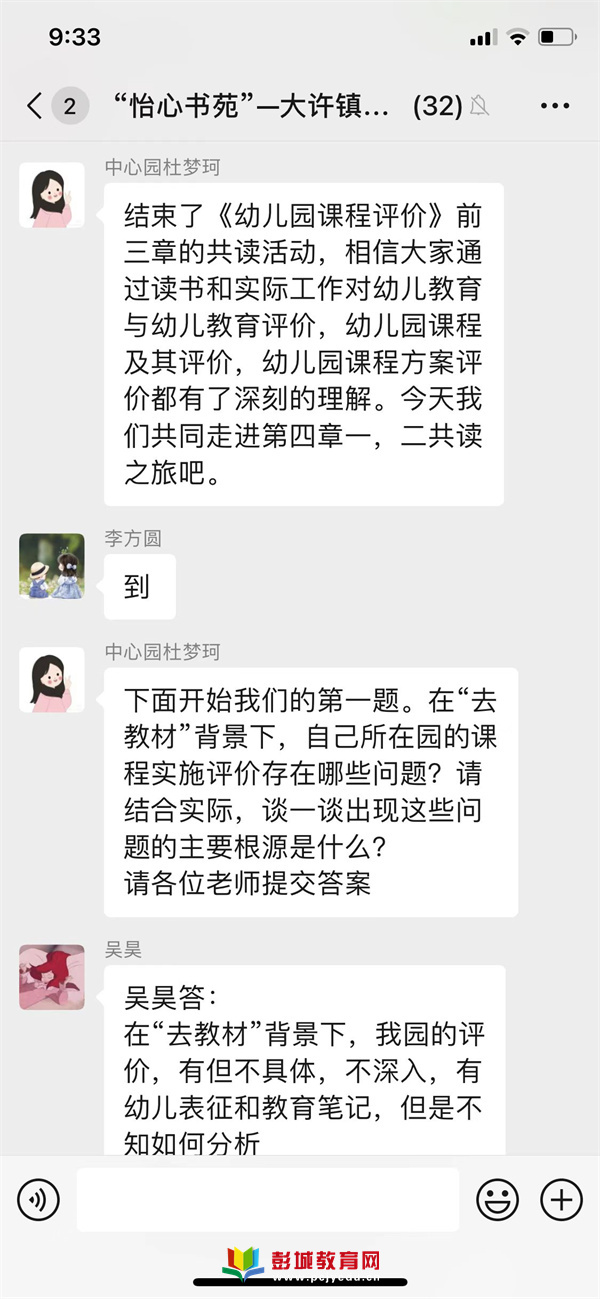
Task: View 李方圆's profile avatar
Action: tap(52, 566)
